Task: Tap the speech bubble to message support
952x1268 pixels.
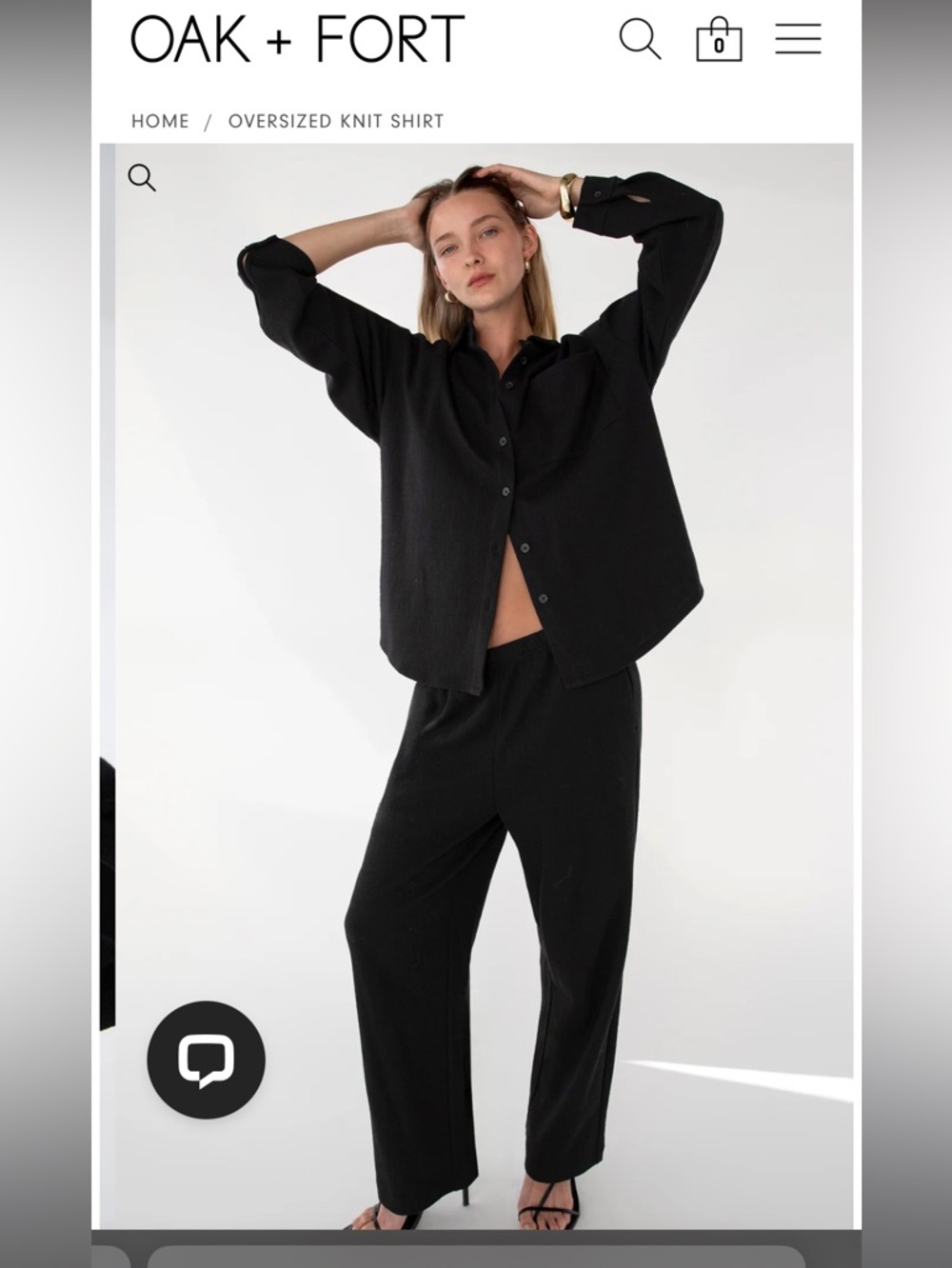Action: (x=205, y=1061)
